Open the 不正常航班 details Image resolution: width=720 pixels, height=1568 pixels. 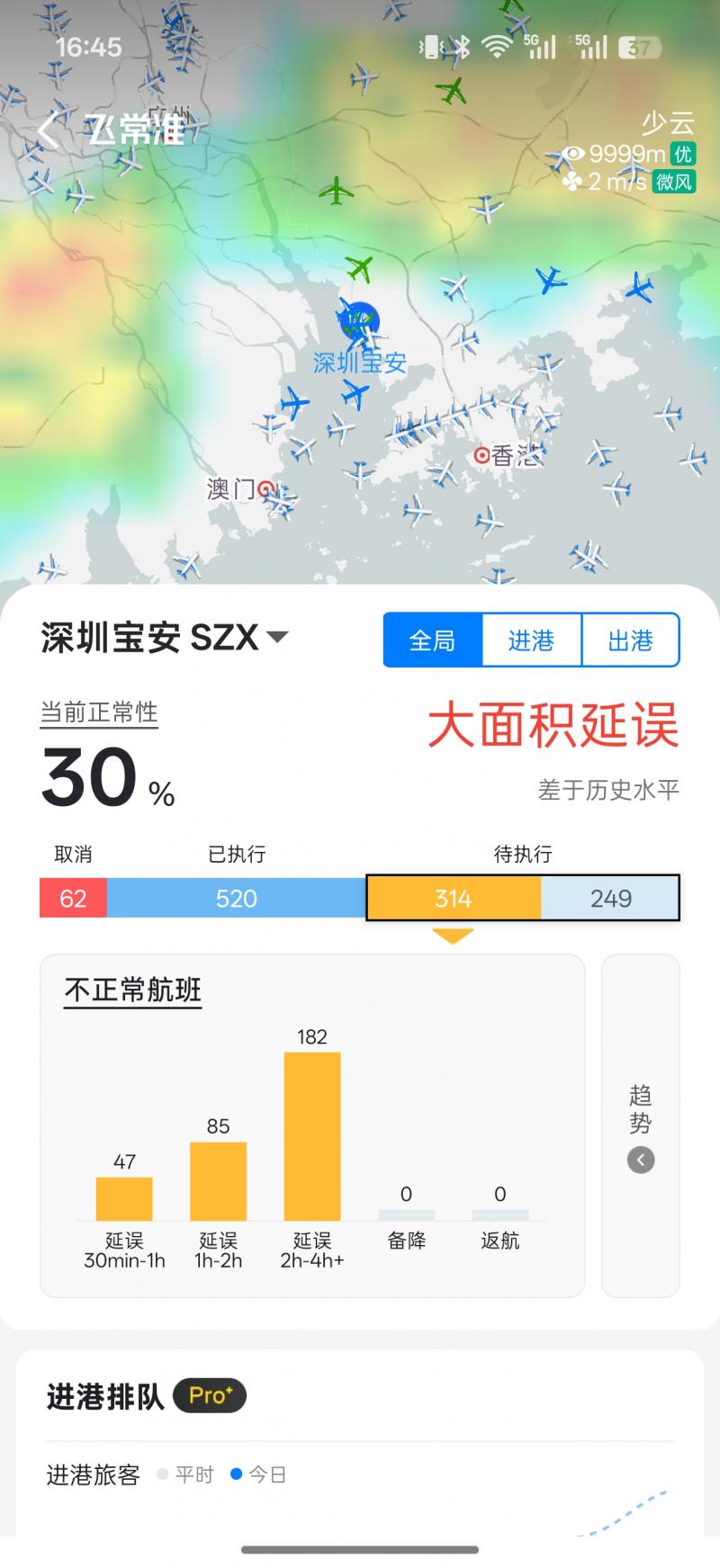tap(133, 990)
